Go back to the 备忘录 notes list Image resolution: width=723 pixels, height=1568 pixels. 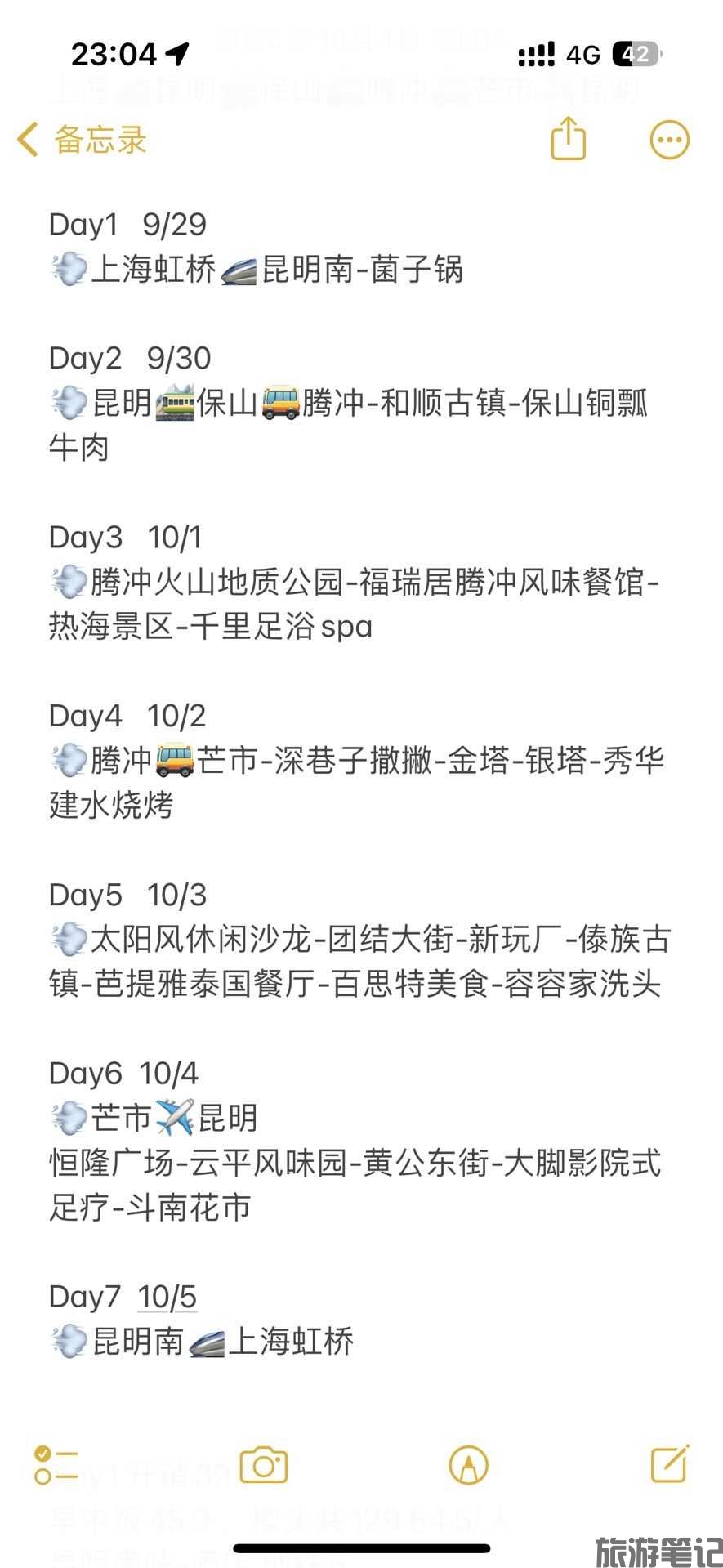(x=82, y=140)
